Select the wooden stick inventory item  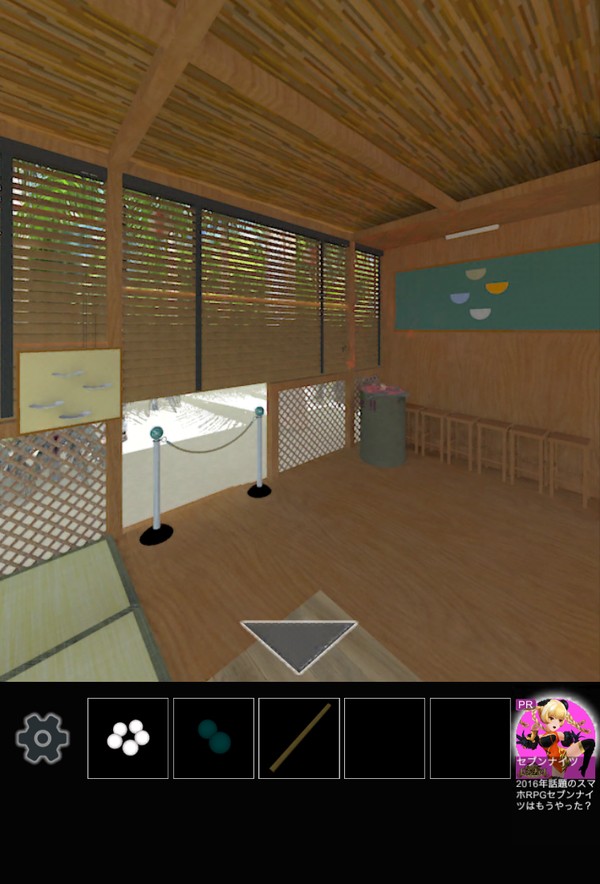(x=299, y=738)
